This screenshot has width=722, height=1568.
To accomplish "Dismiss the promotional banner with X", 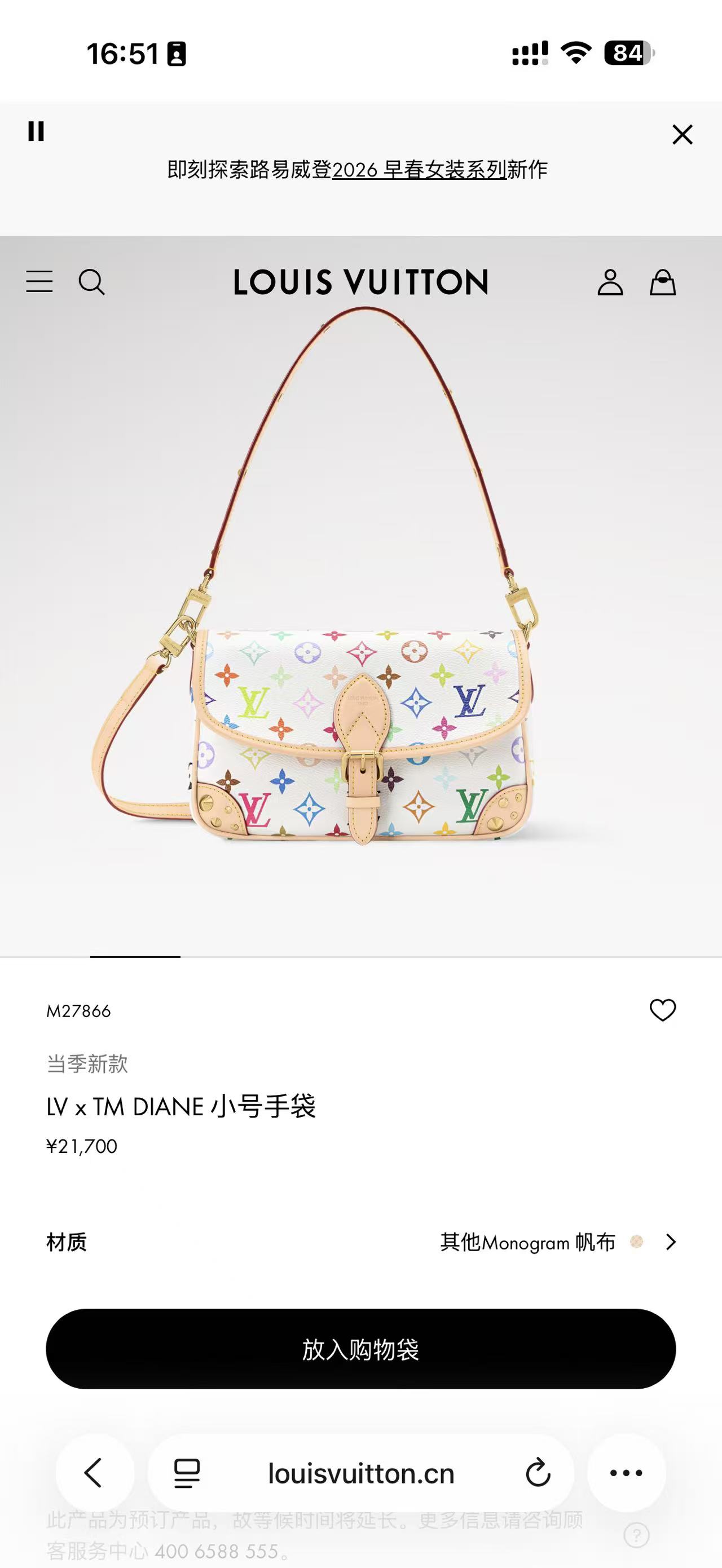I will pos(682,135).
